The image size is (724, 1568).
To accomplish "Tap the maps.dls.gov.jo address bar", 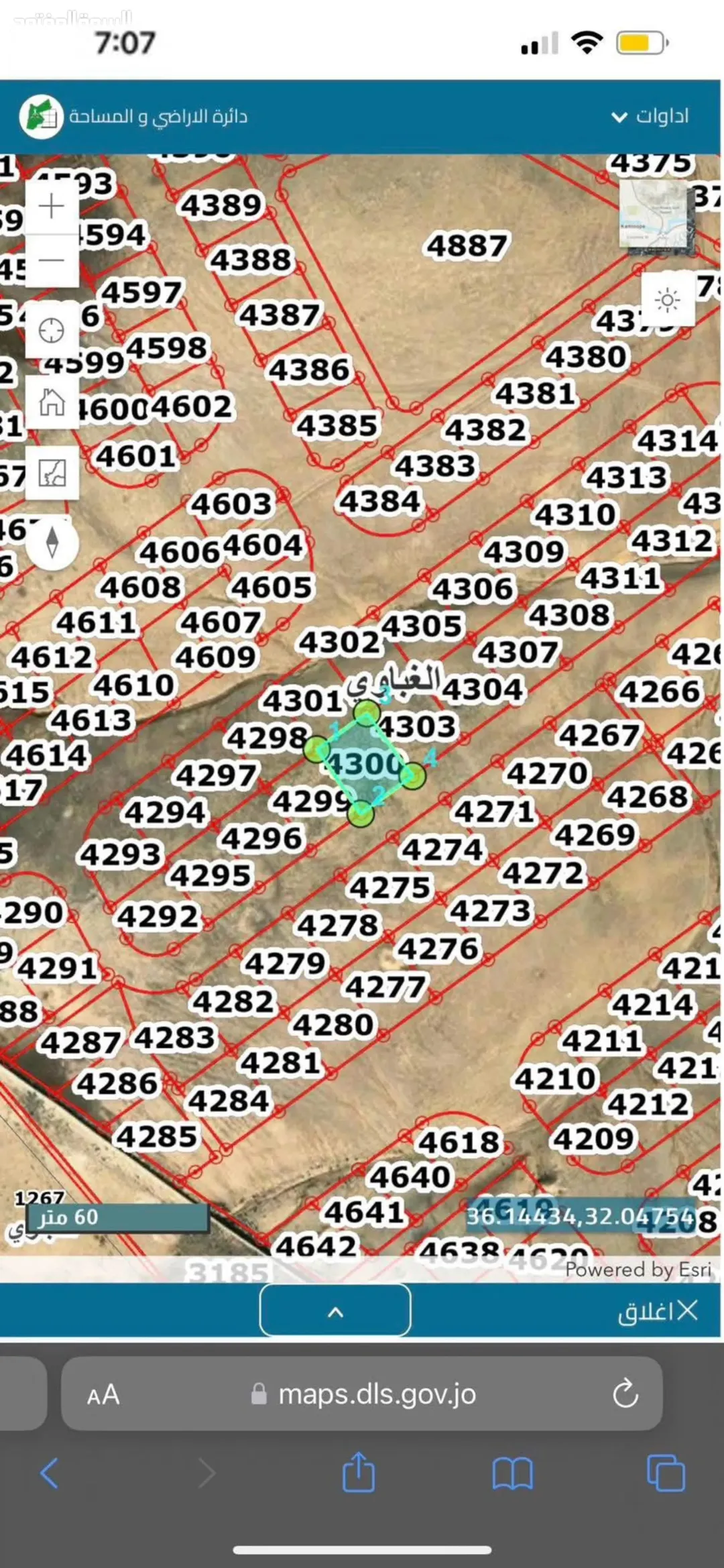I will pos(362,1394).
